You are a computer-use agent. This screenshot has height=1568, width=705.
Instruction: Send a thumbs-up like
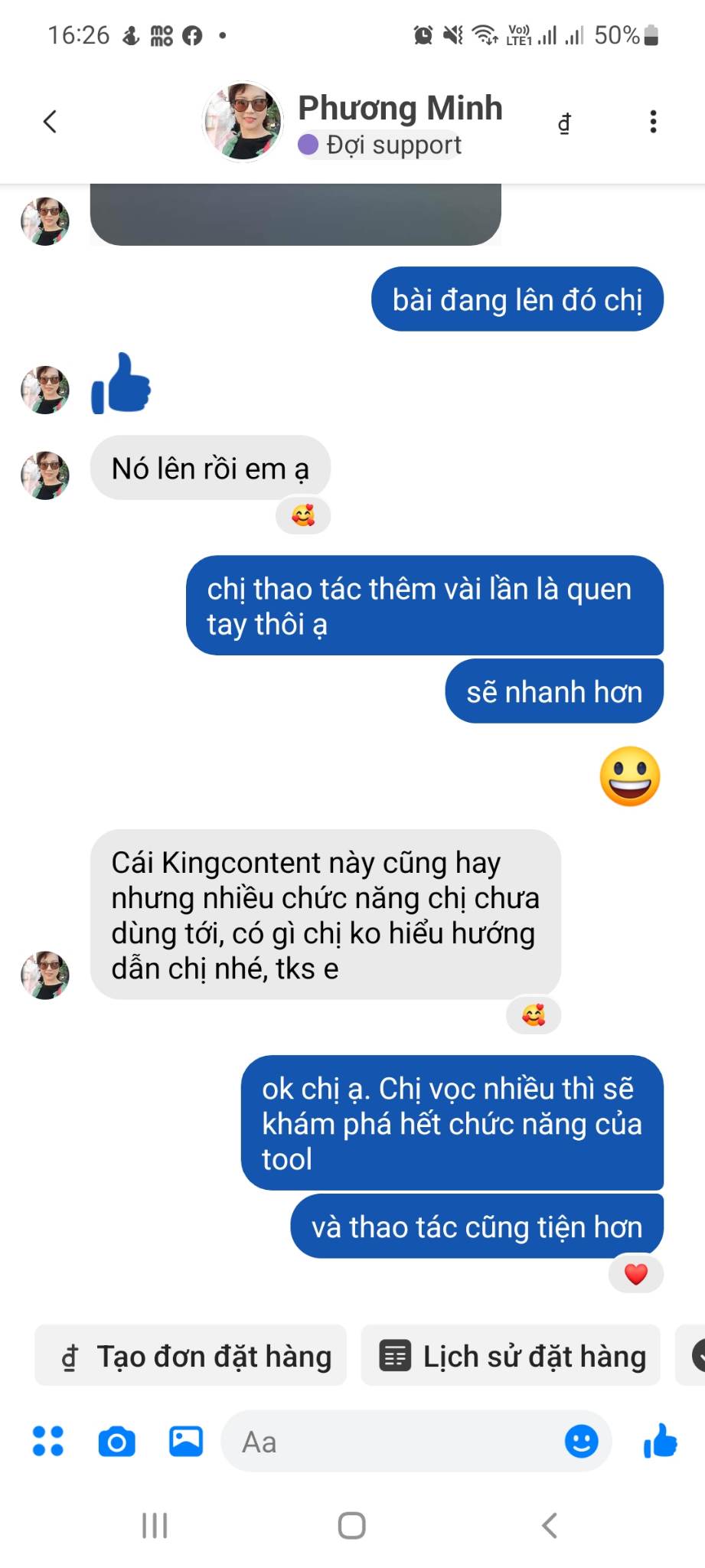[661, 1442]
